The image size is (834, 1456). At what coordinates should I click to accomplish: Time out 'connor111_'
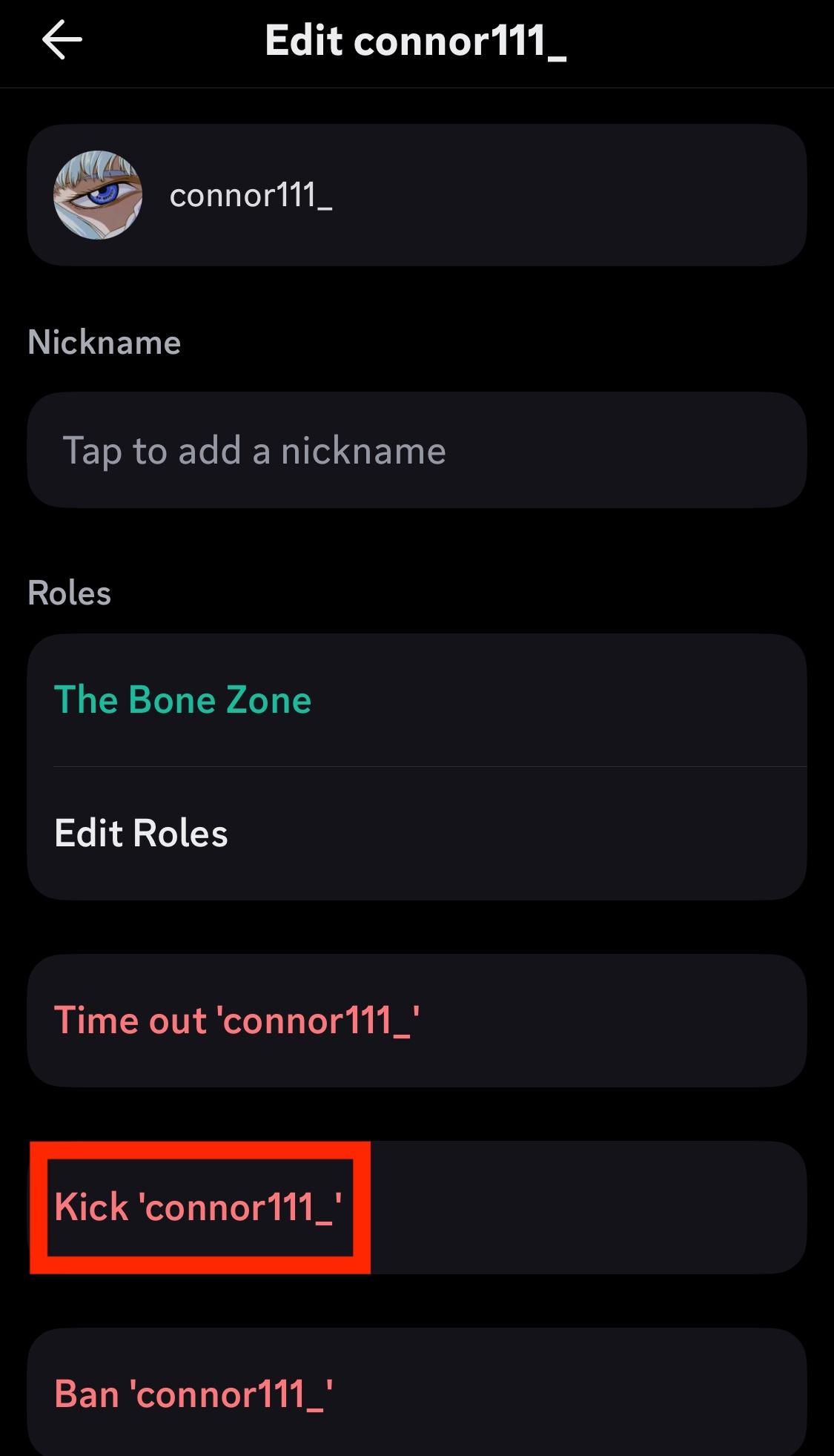(x=415, y=1021)
